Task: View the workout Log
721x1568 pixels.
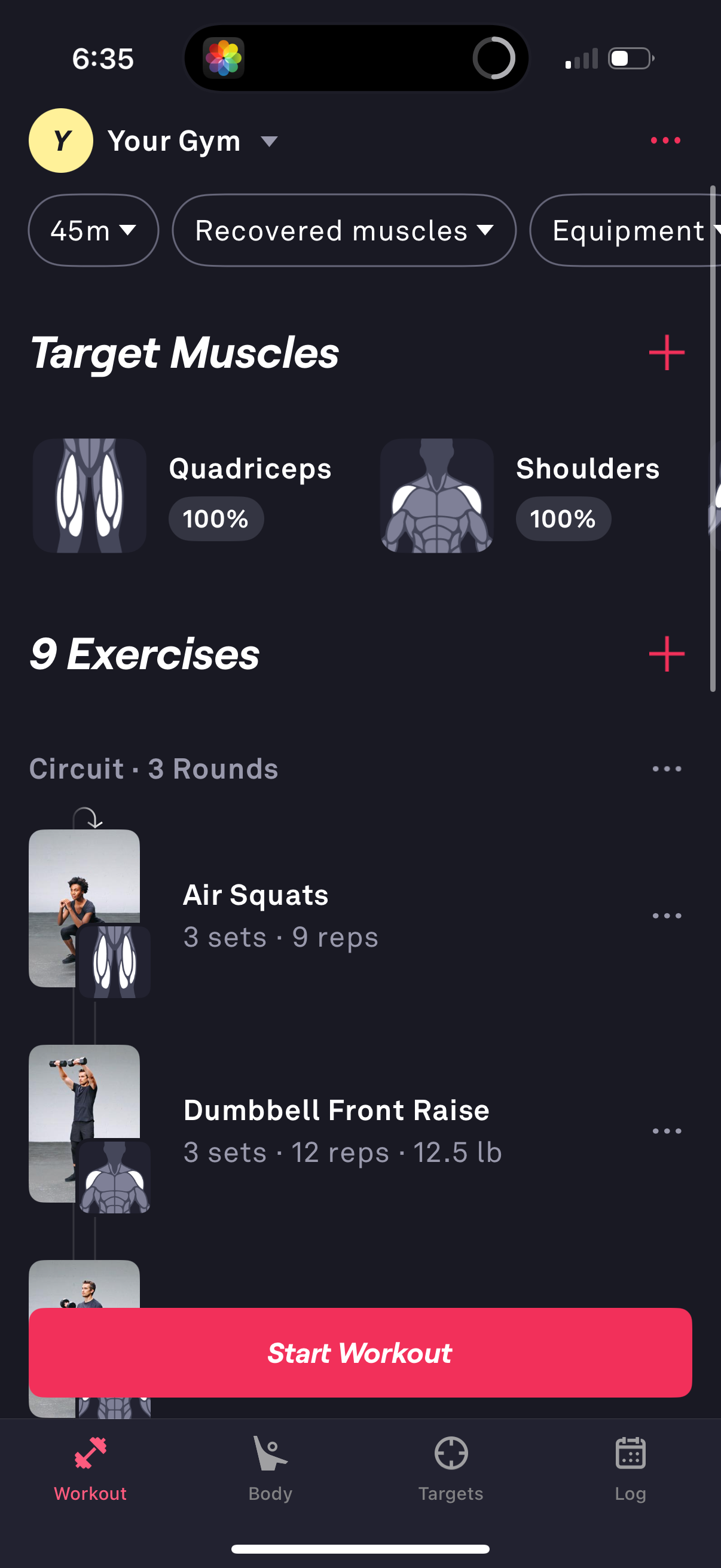Action: 630,1473
